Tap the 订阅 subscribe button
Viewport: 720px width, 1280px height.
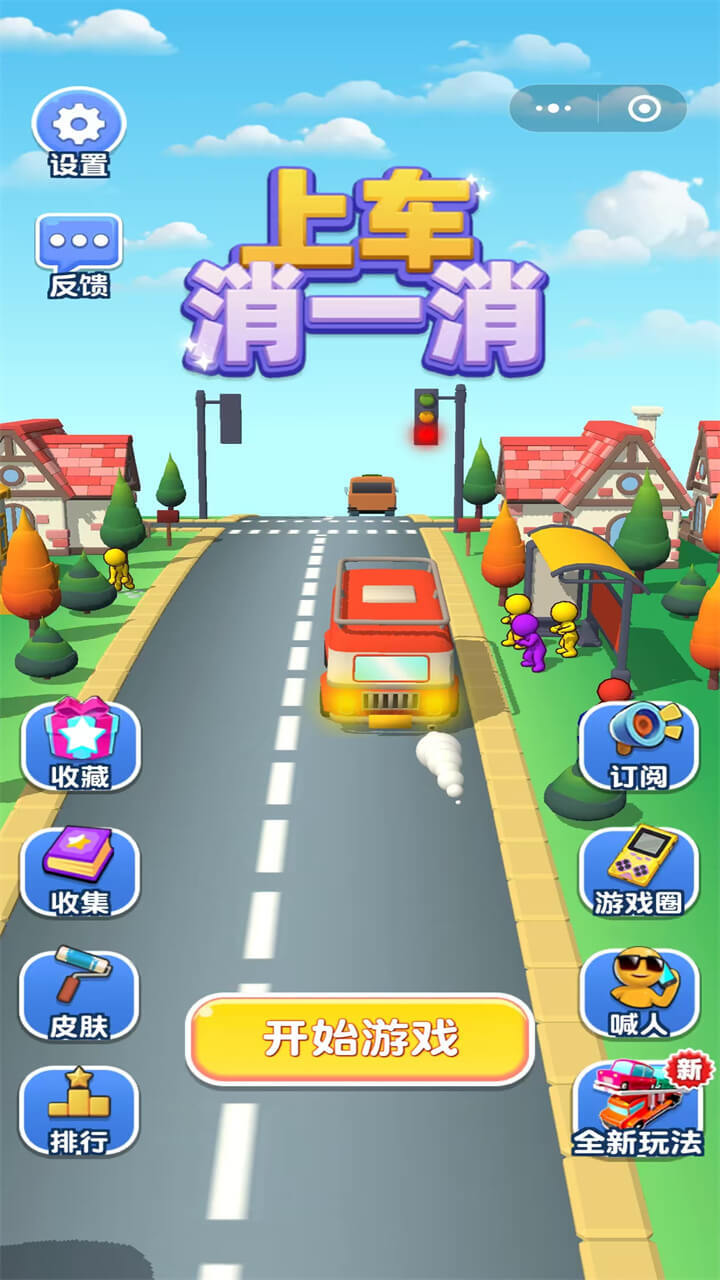(639, 746)
